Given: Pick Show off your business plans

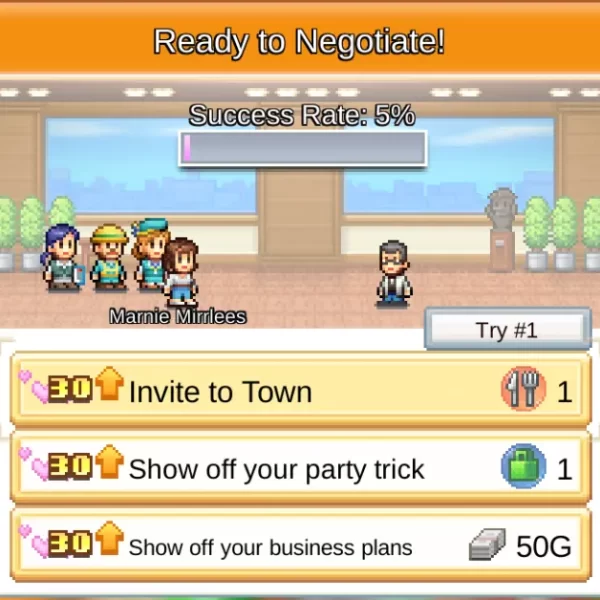Looking at the screenshot, I should [x=300, y=546].
